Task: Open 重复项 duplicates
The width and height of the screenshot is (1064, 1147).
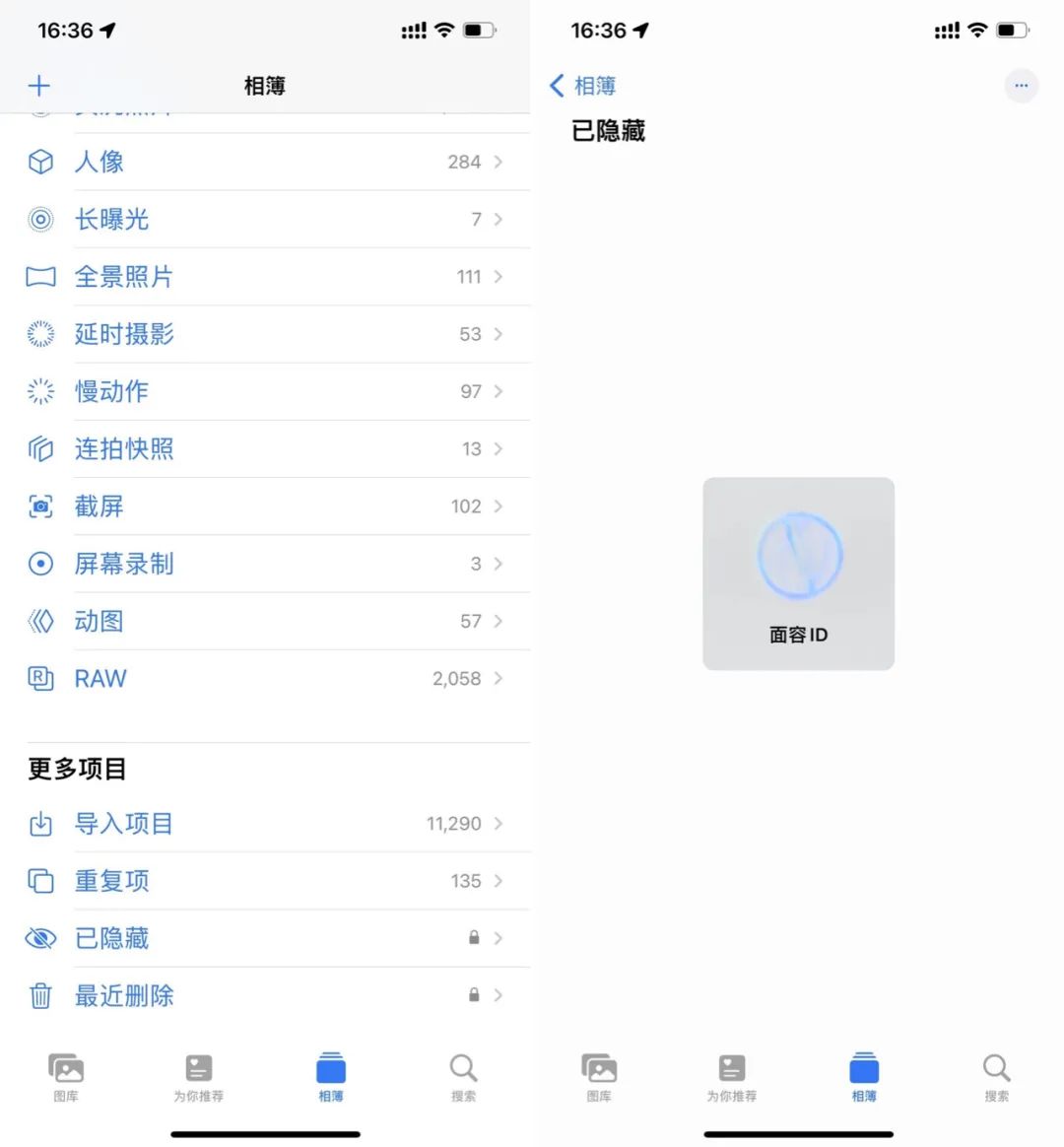Action: click(264, 881)
